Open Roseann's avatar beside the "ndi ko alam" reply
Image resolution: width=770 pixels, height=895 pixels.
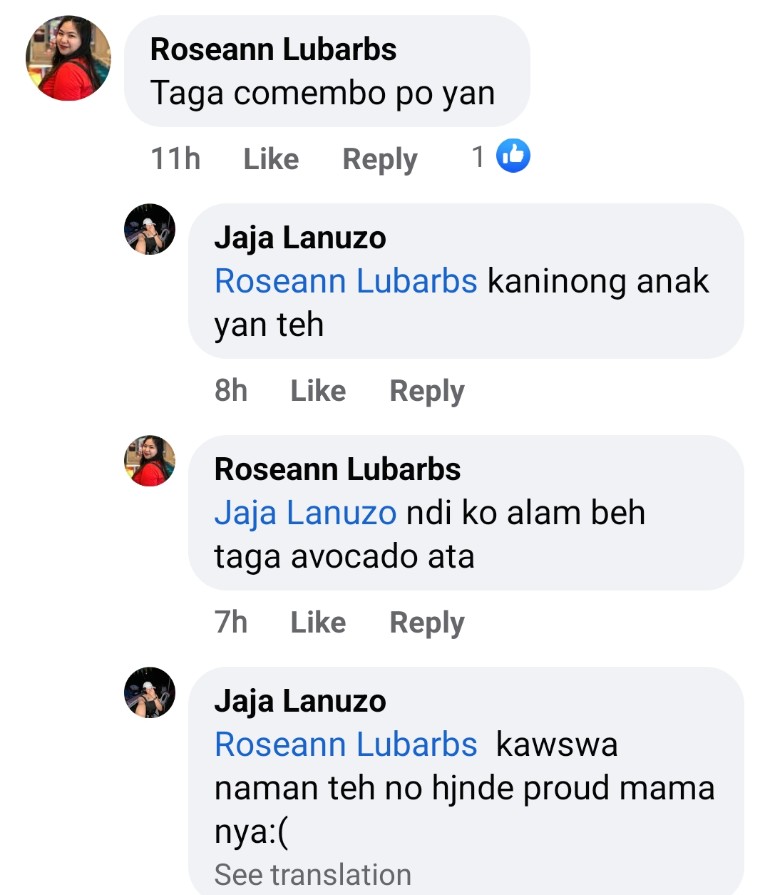150,461
